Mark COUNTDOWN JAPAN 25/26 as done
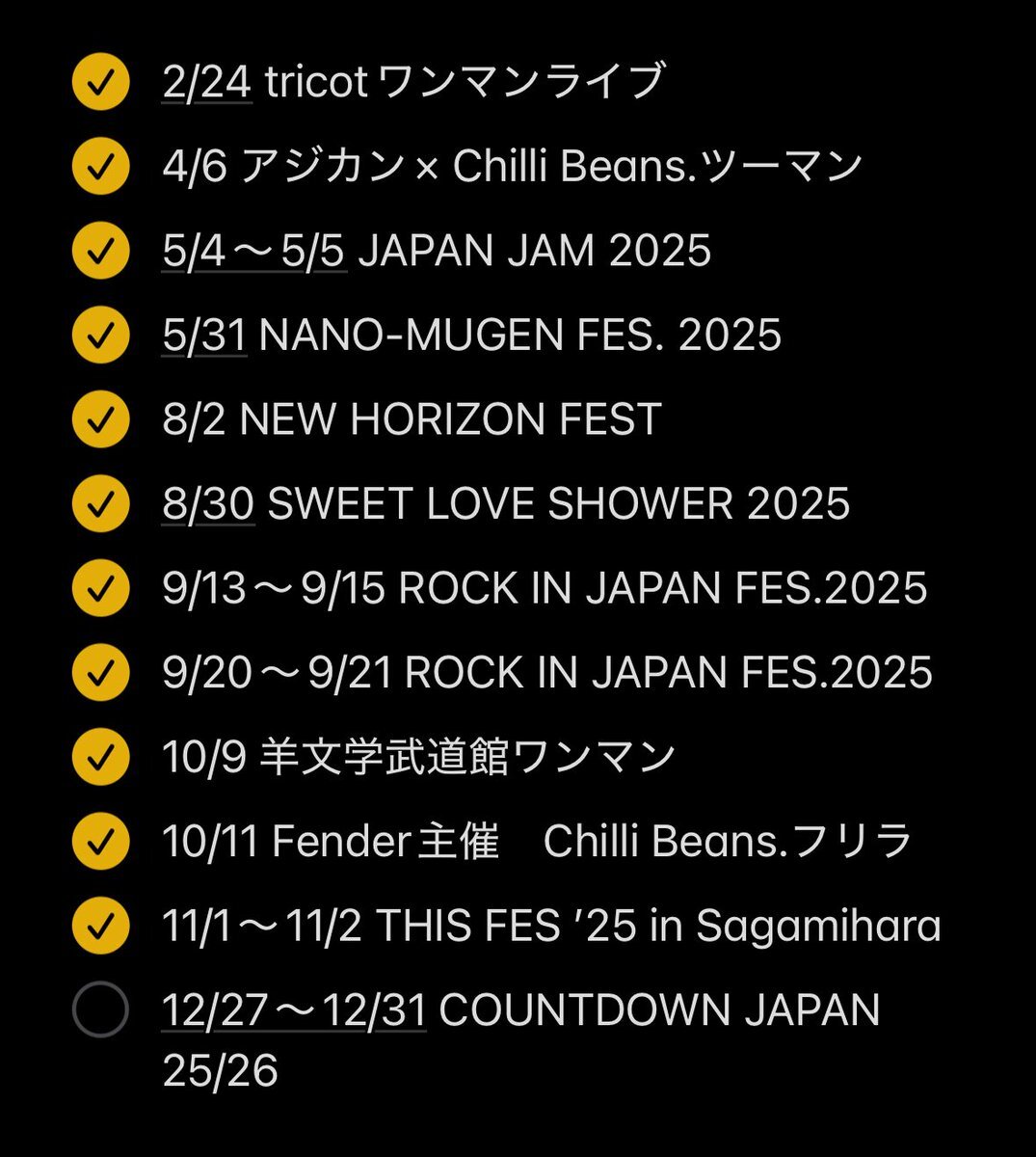 (x=101, y=1009)
